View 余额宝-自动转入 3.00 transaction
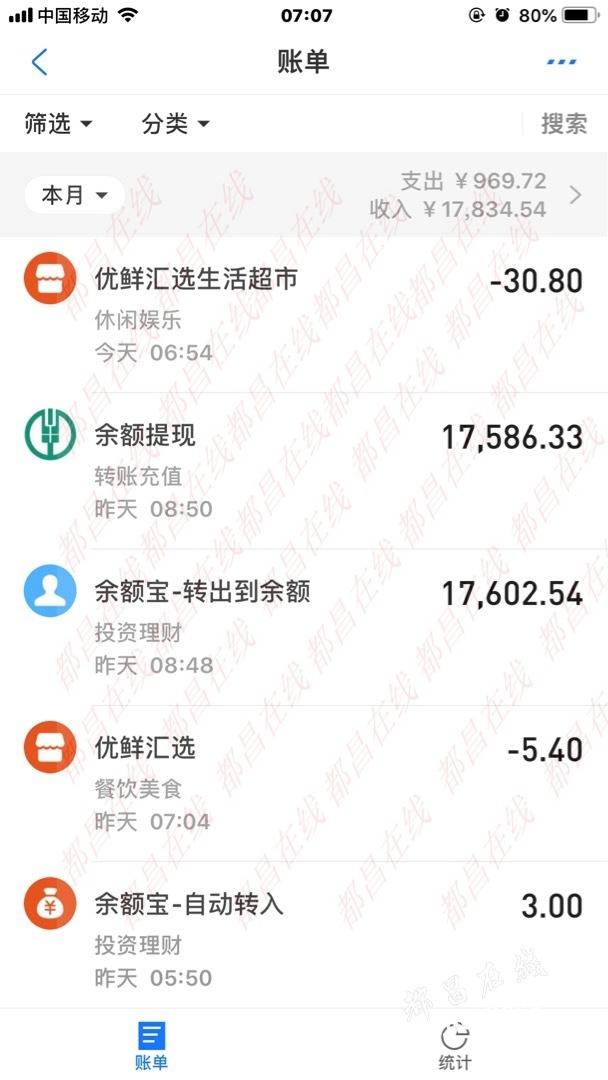The height and width of the screenshot is (1080, 608). point(304,935)
